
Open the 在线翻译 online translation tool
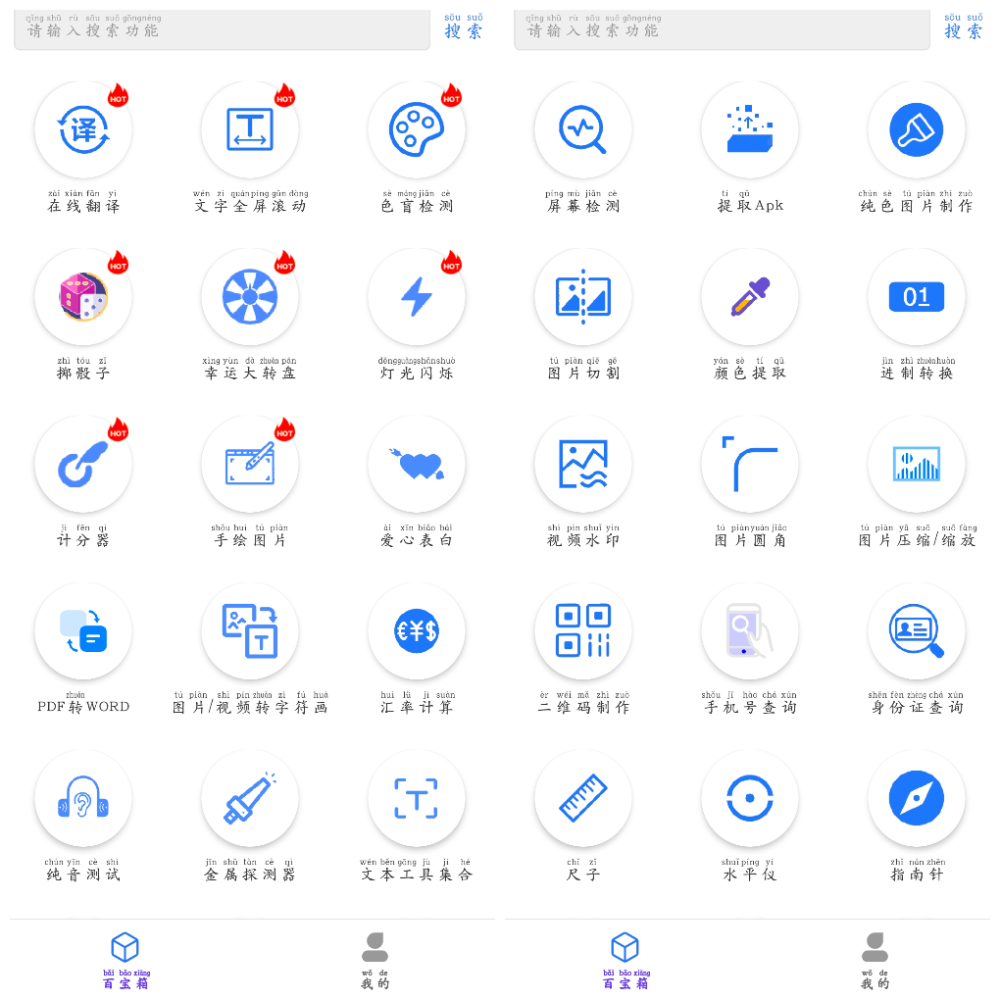(x=83, y=130)
